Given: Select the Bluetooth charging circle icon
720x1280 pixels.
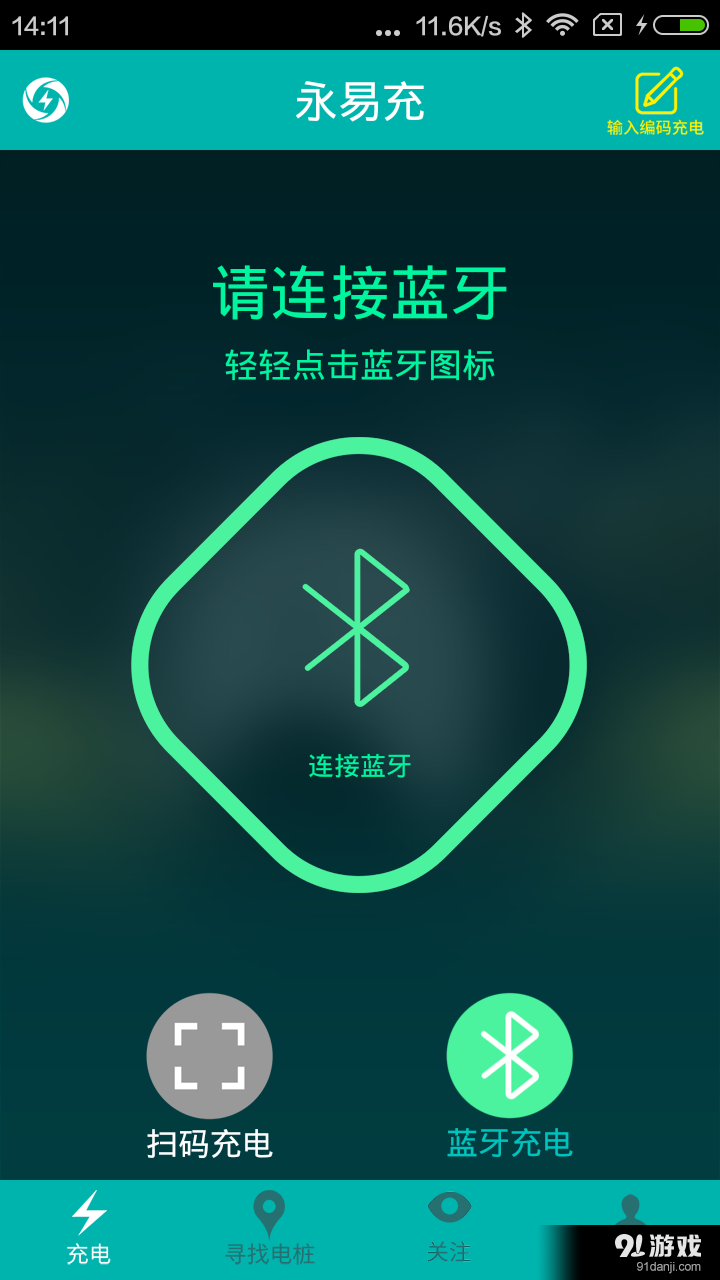Looking at the screenshot, I should (510, 1055).
